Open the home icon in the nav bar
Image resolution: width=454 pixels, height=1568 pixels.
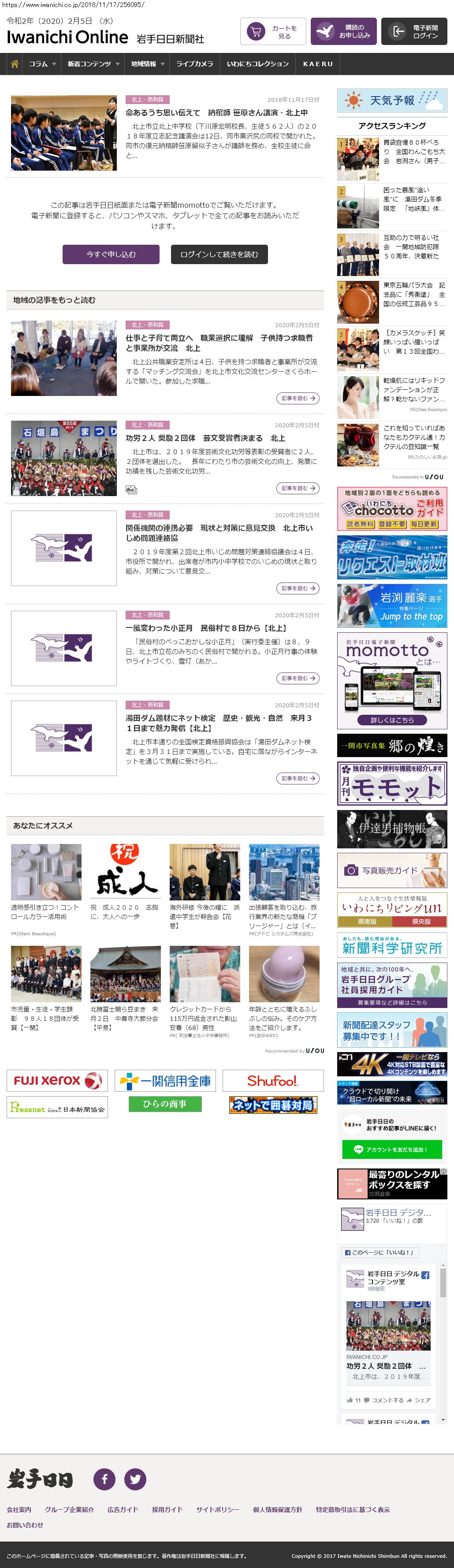click(15, 64)
